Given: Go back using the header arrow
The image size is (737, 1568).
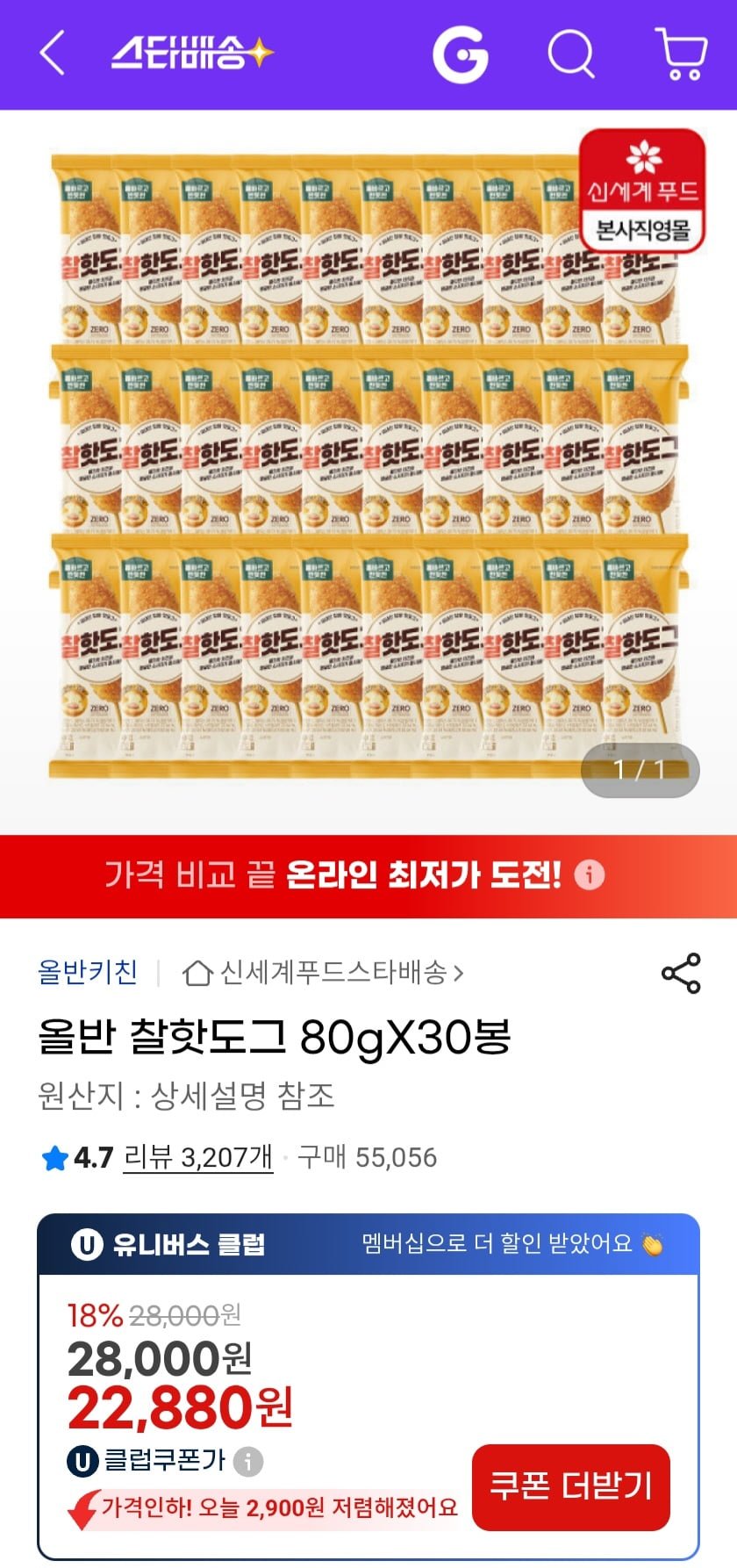Looking at the screenshot, I should (x=53, y=54).
